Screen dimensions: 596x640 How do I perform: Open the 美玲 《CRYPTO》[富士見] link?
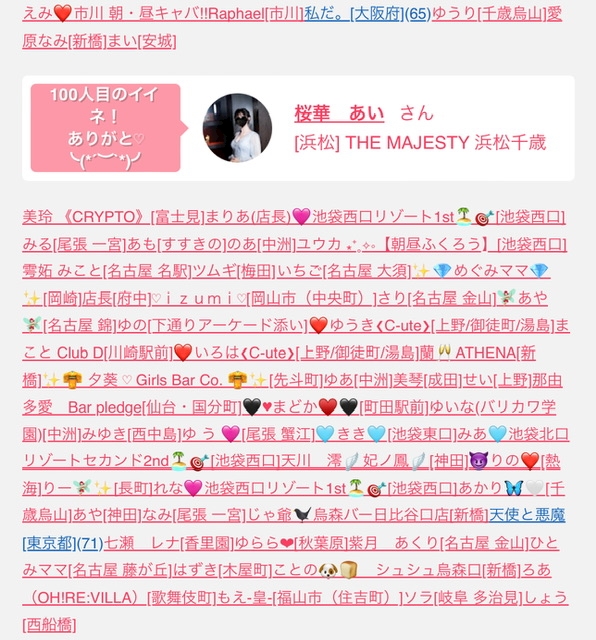point(113,217)
